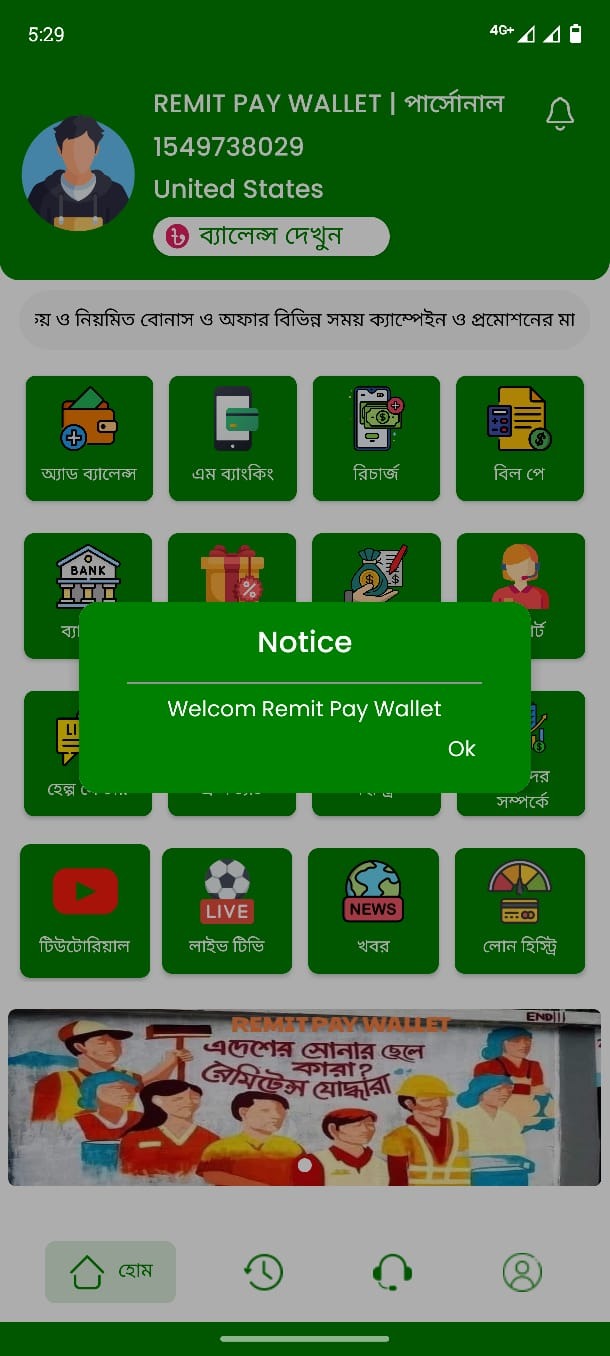Open the history clock tab
Viewport: 610px width, 1356px height.
tap(263, 1272)
